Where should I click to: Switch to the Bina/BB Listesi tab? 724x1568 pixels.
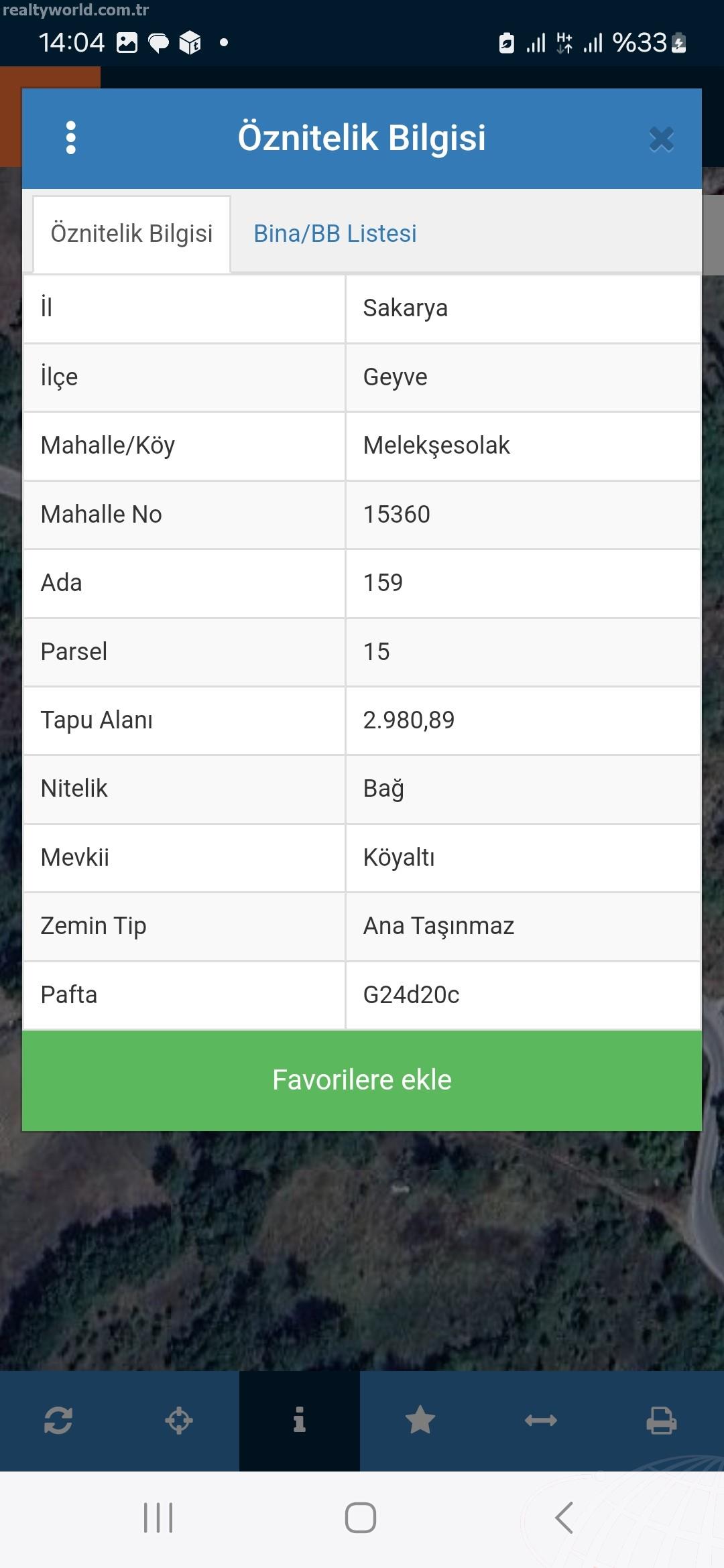coord(335,234)
